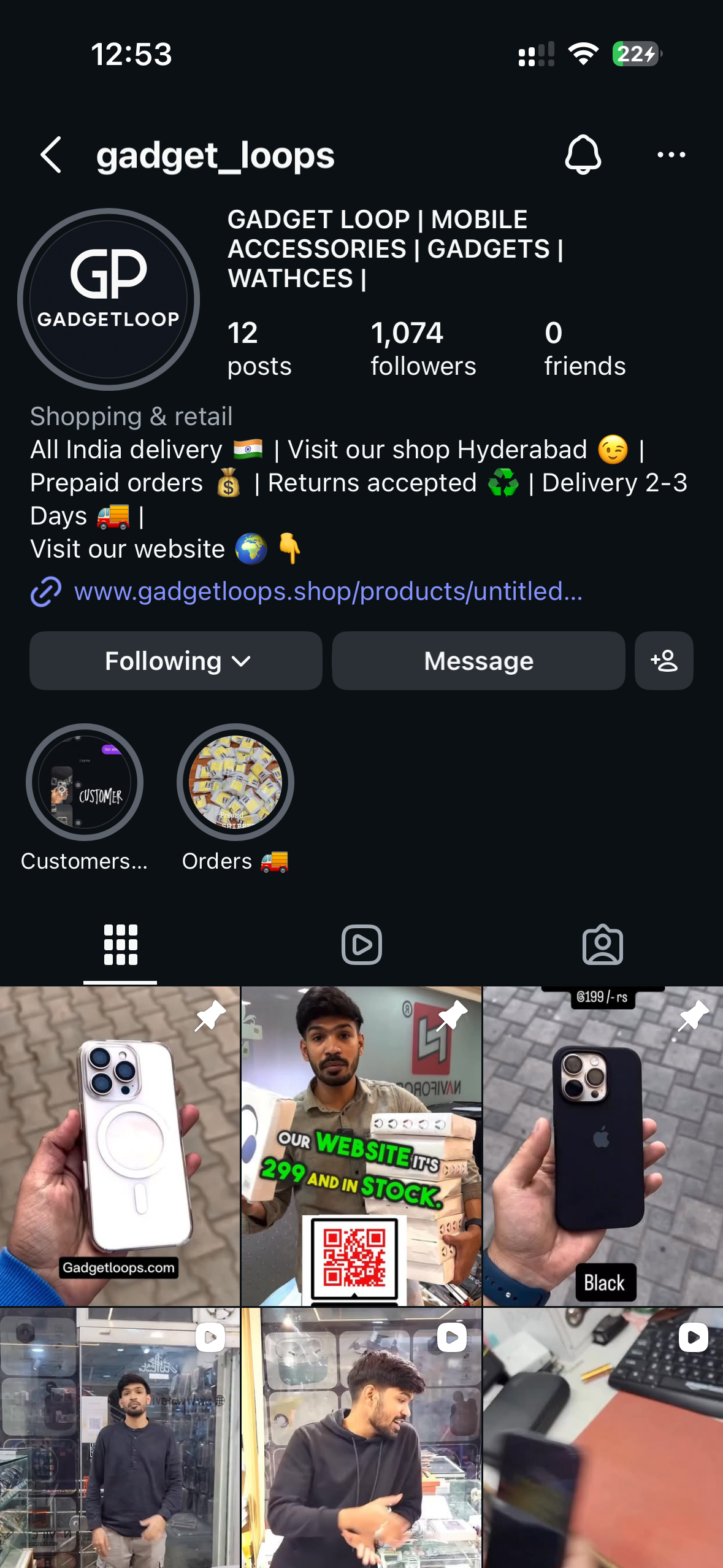
Task: Switch to the posts grid tab
Action: (x=120, y=945)
